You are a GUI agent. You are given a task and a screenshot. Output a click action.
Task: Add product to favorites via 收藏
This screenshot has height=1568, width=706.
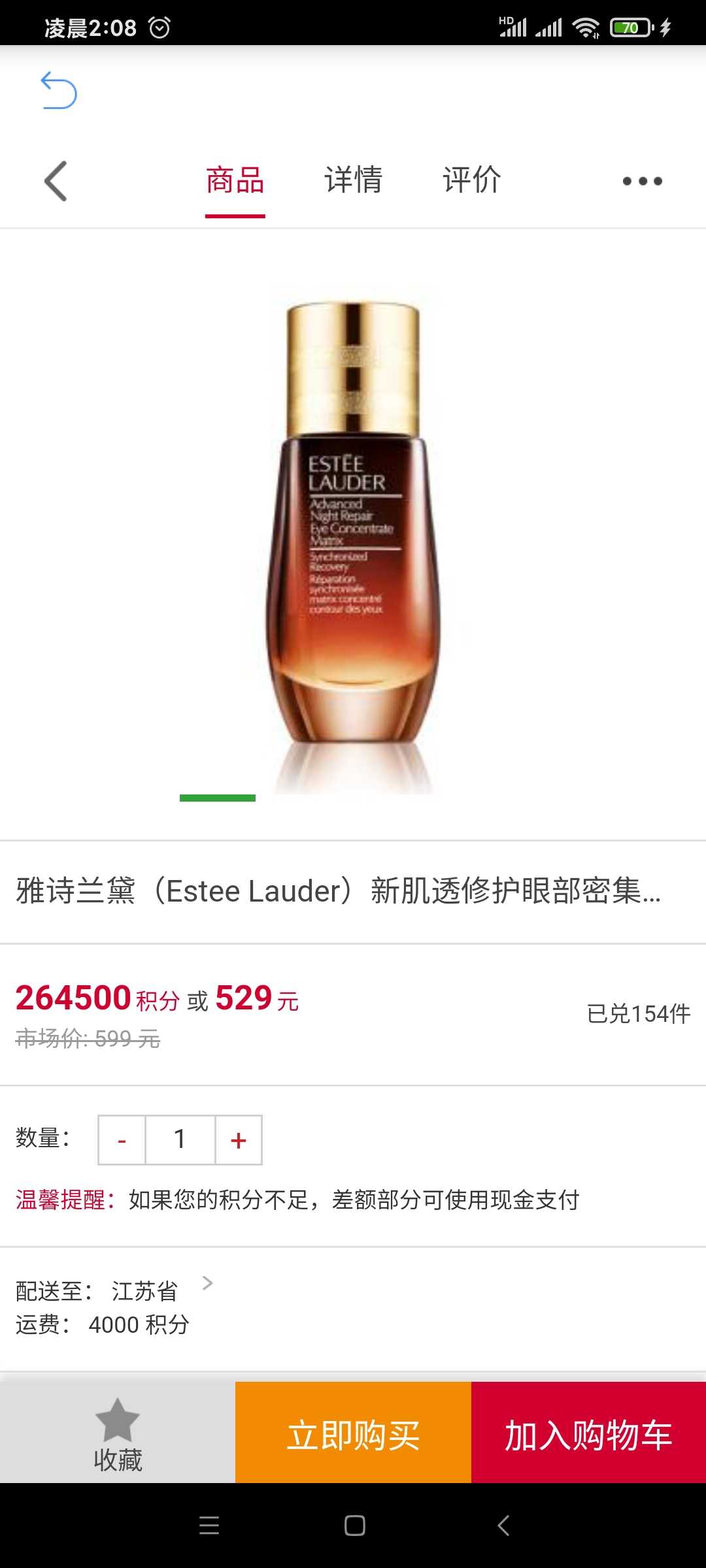click(x=118, y=1432)
